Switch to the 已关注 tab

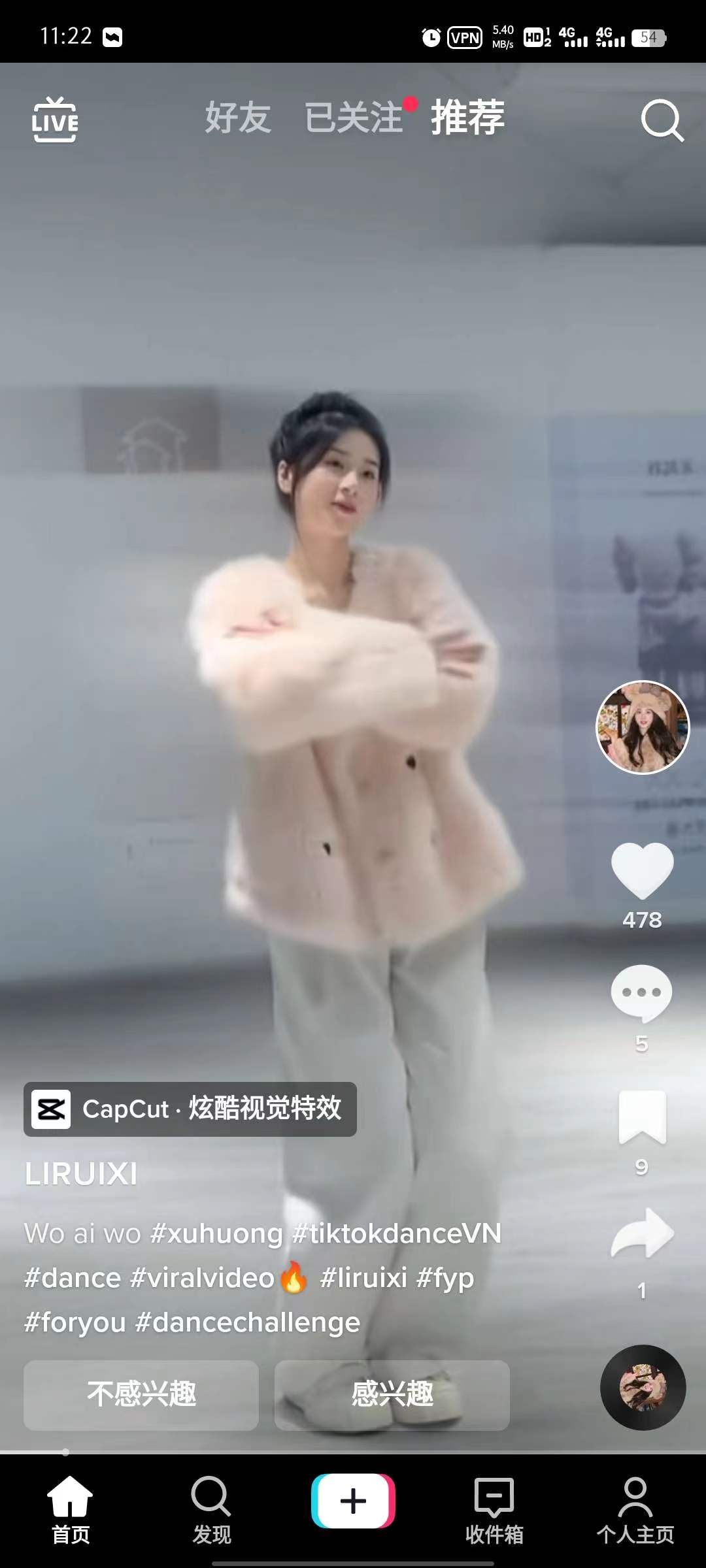[x=354, y=118]
